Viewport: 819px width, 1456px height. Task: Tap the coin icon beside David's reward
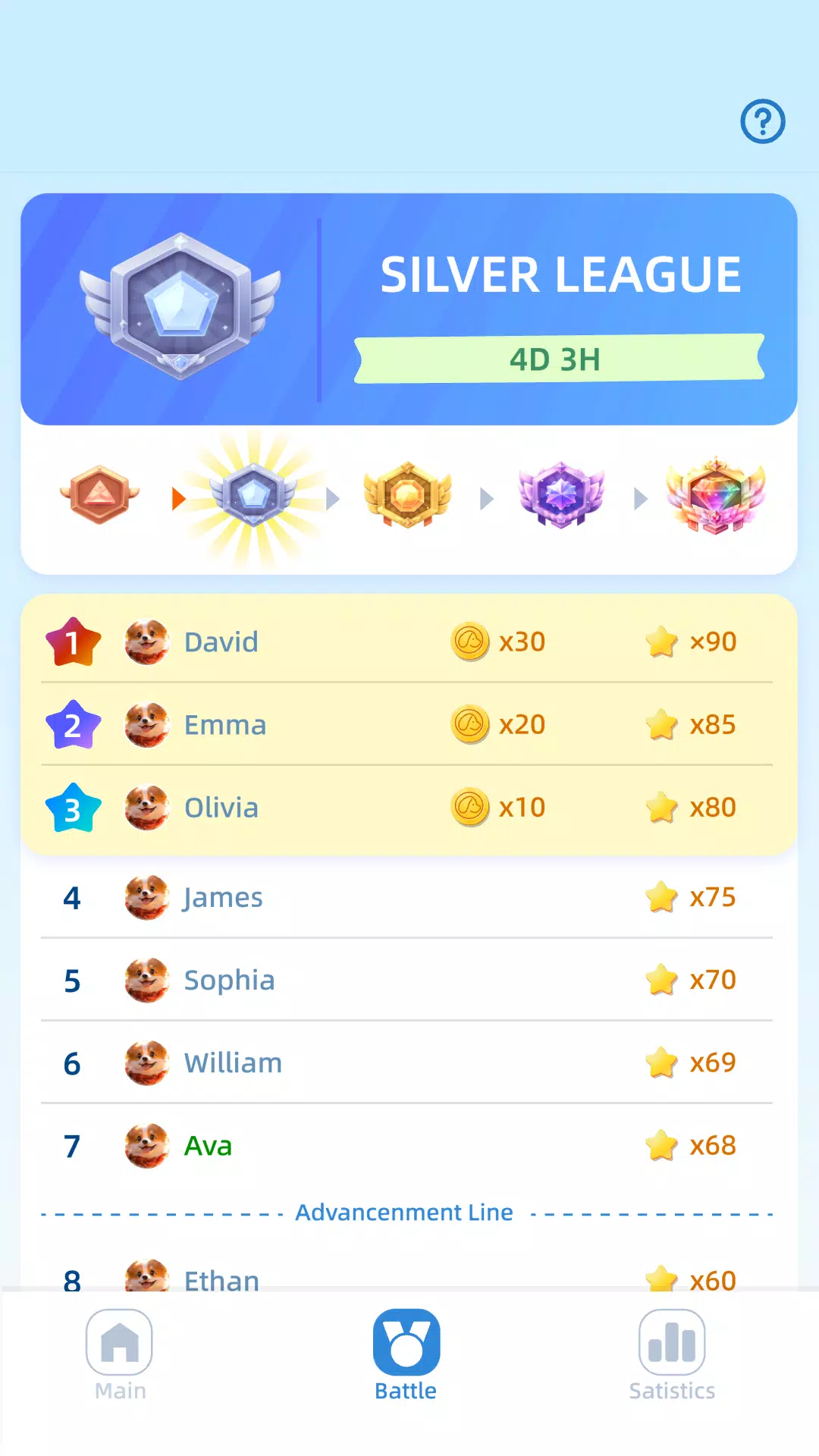click(x=470, y=641)
